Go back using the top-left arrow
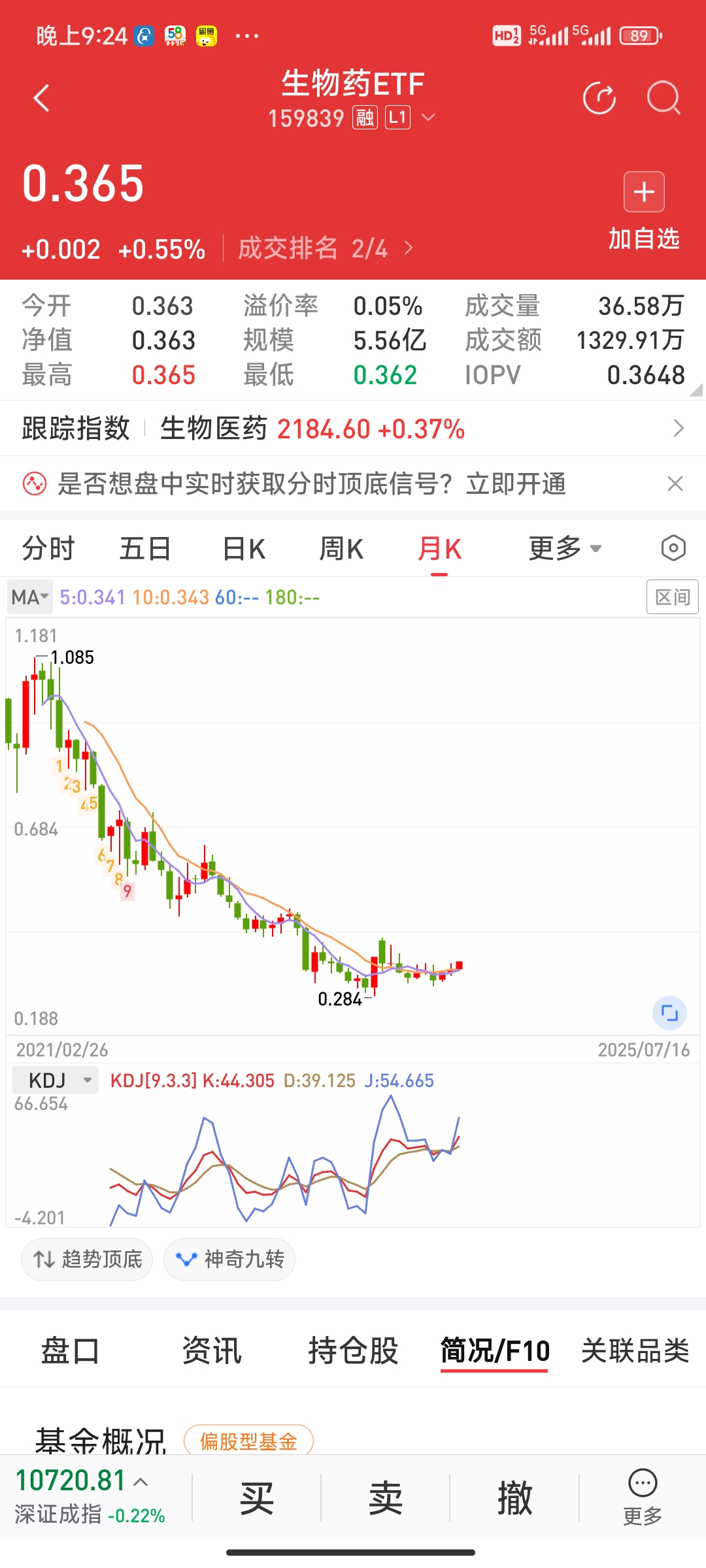This screenshot has width=706, height=1568. [x=42, y=99]
